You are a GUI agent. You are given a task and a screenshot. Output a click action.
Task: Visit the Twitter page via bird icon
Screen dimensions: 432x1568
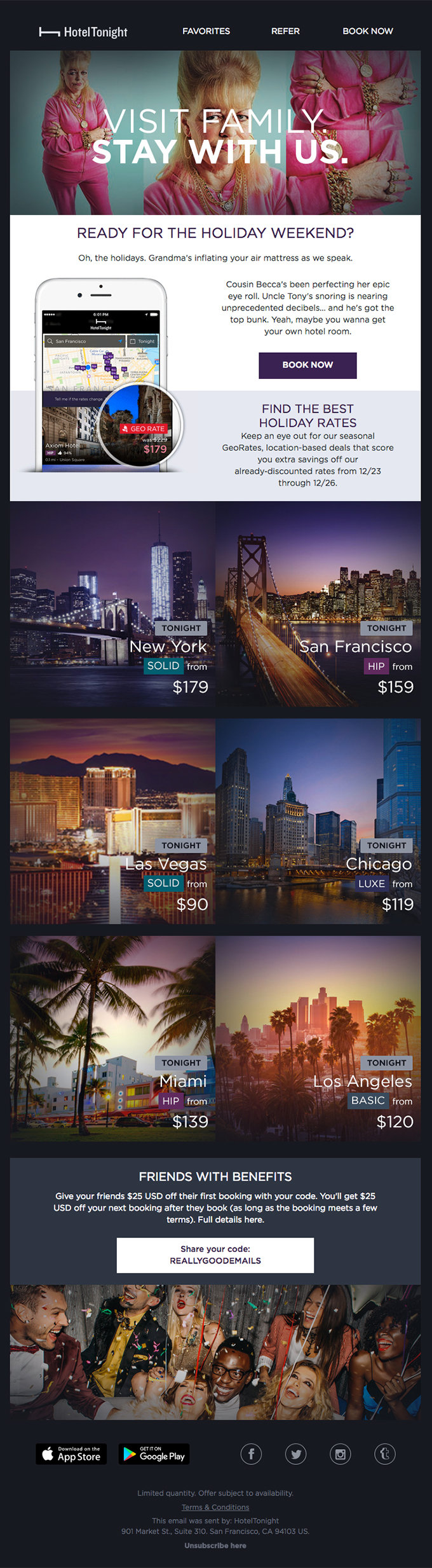point(295,1454)
